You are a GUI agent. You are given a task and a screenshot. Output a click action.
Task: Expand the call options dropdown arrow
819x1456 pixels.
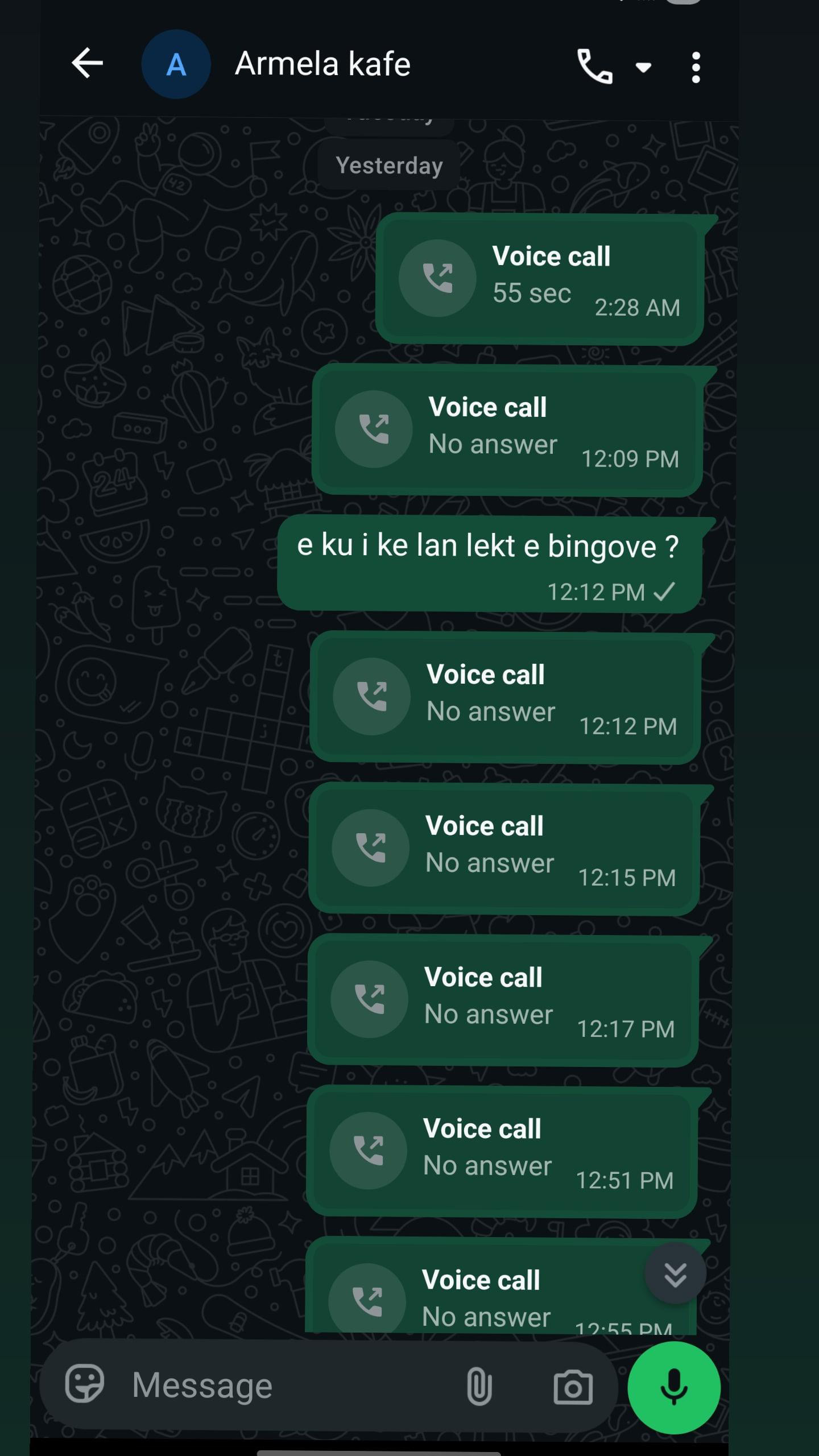[643, 68]
